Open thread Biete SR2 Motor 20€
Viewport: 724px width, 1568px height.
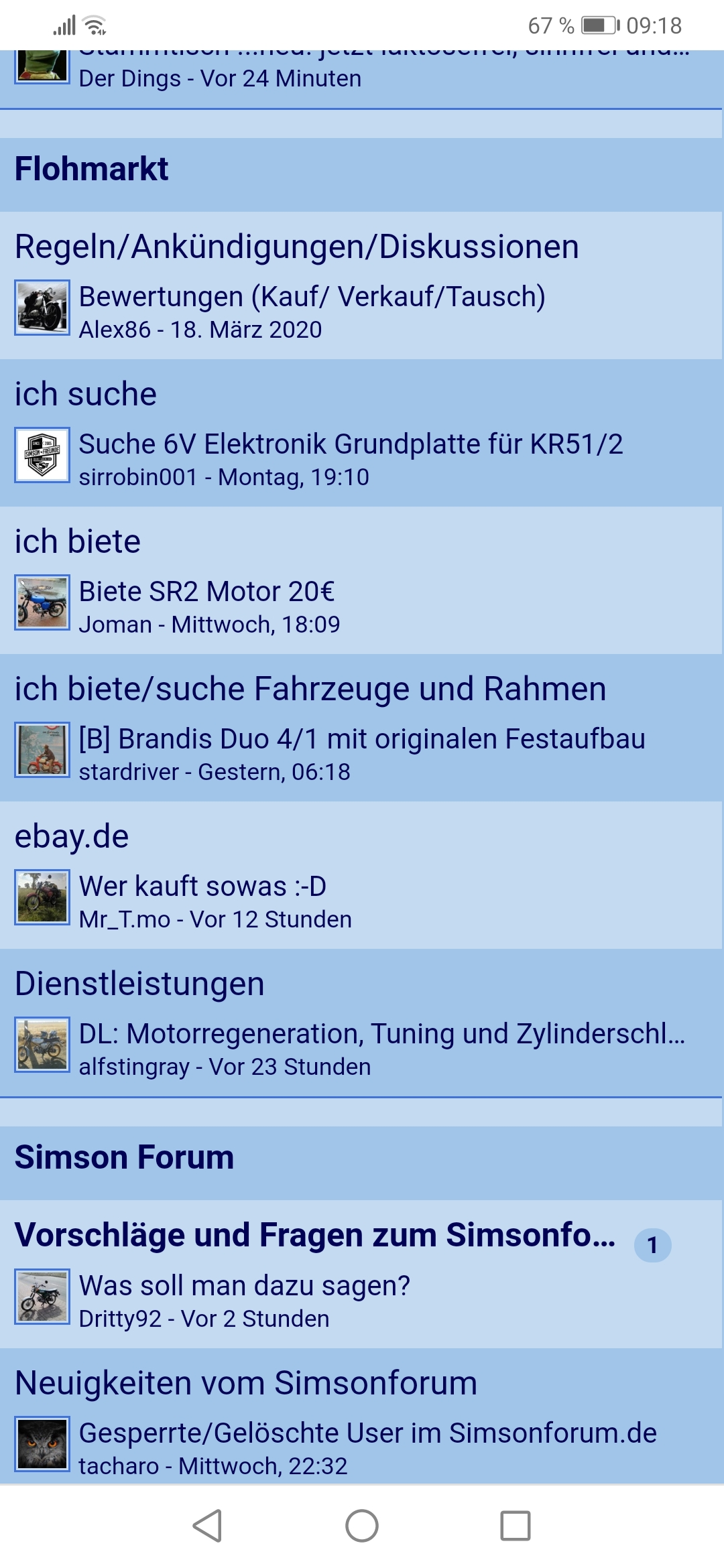click(206, 592)
